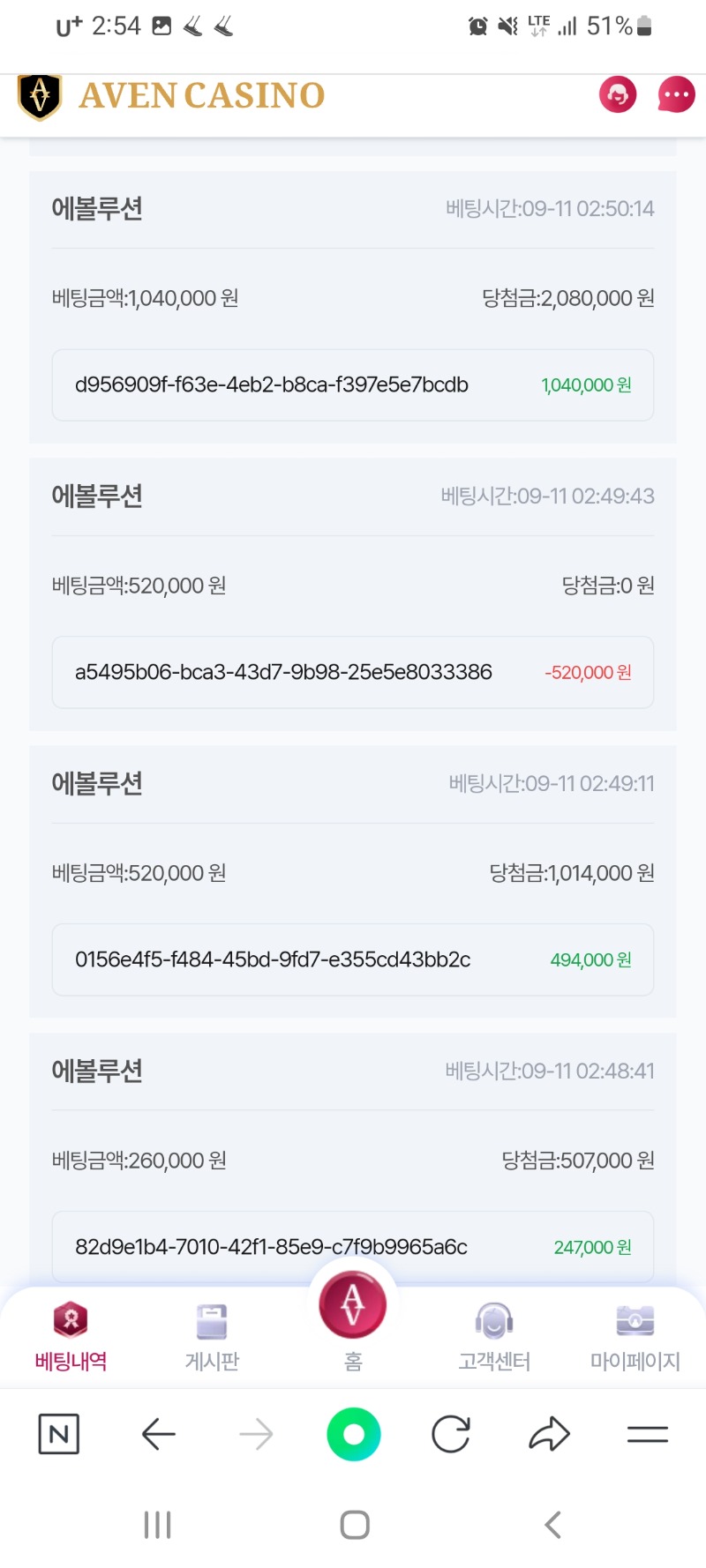The width and height of the screenshot is (706, 1568).
Task: Tap the system home button
Action: coord(354,1525)
